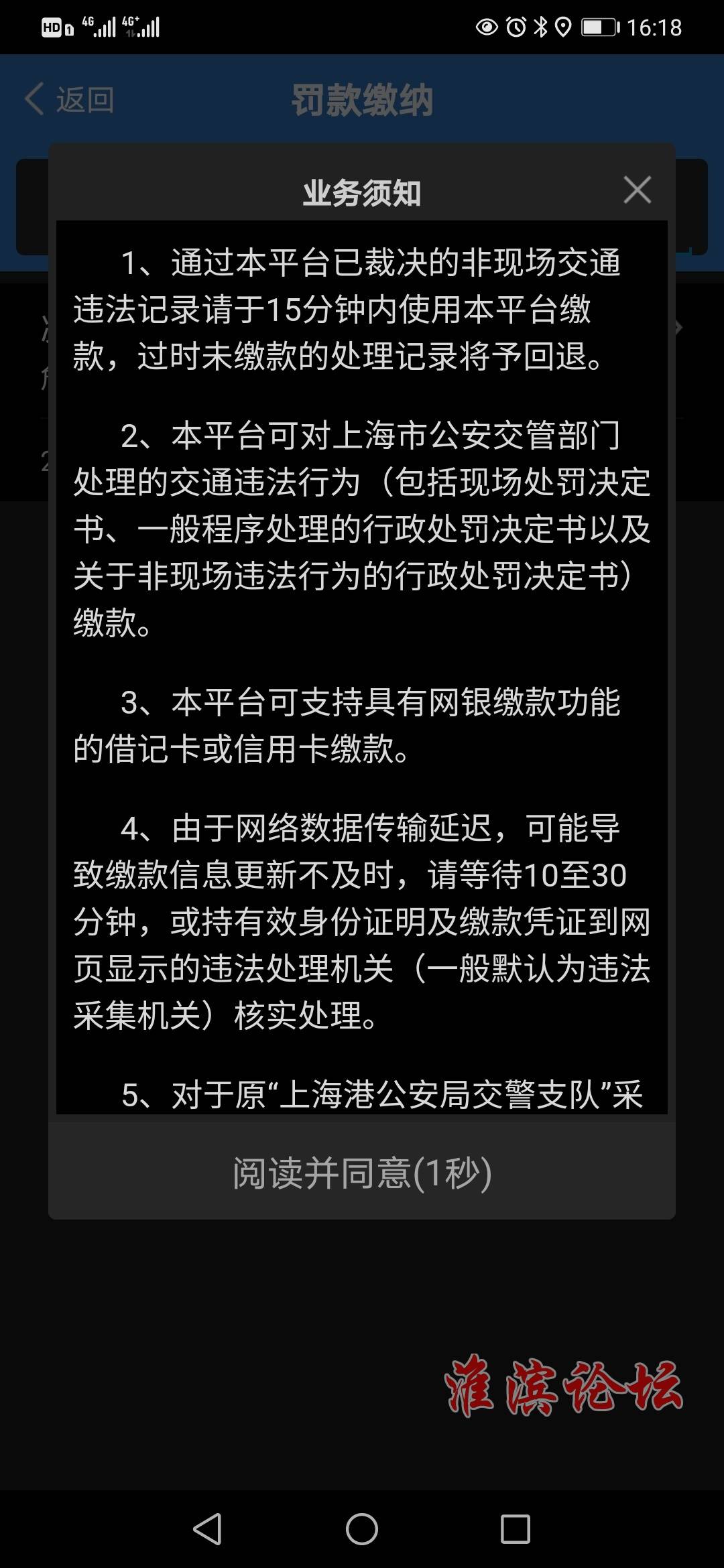Image resolution: width=724 pixels, height=1568 pixels.
Task: Go back with the 返回 button
Action: coord(69,100)
